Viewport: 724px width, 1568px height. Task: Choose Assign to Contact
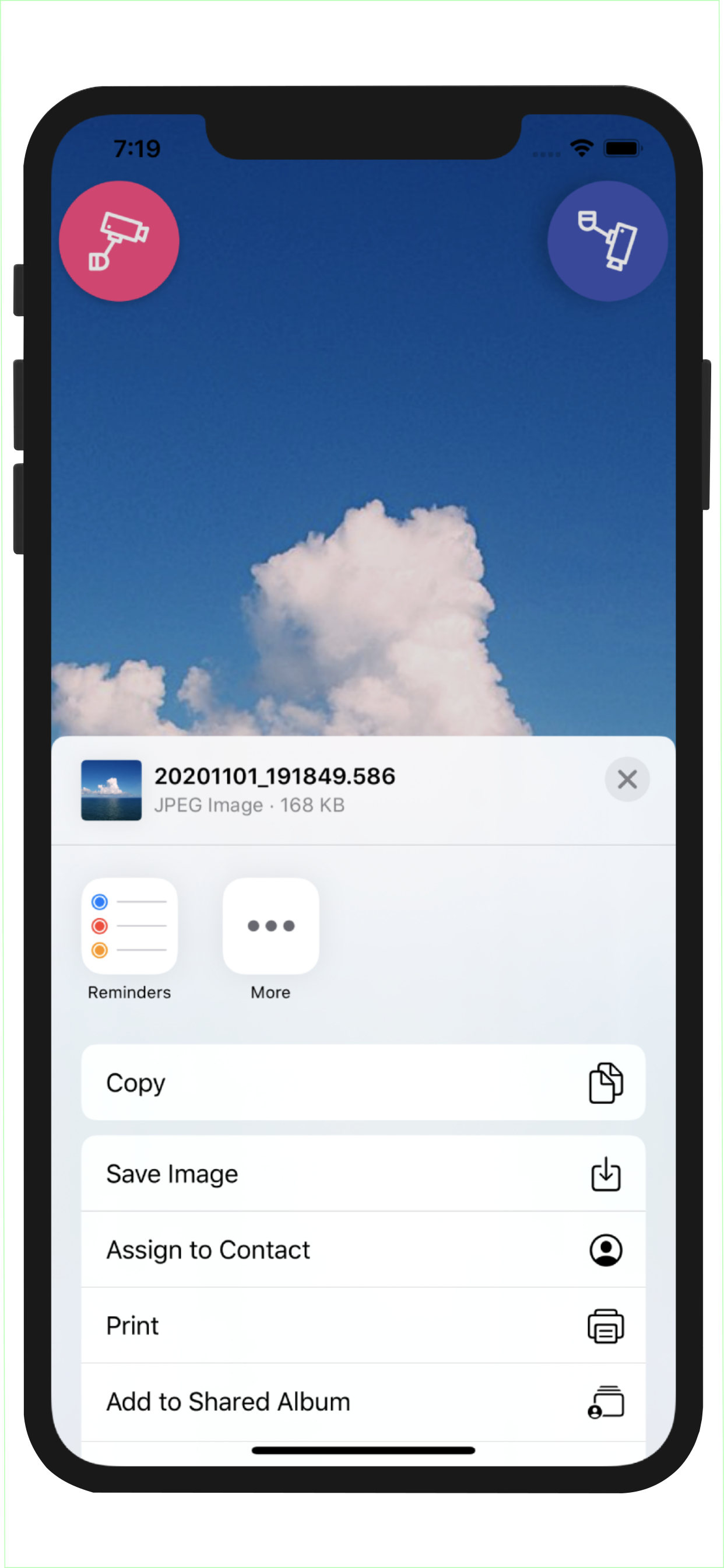coord(363,1249)
